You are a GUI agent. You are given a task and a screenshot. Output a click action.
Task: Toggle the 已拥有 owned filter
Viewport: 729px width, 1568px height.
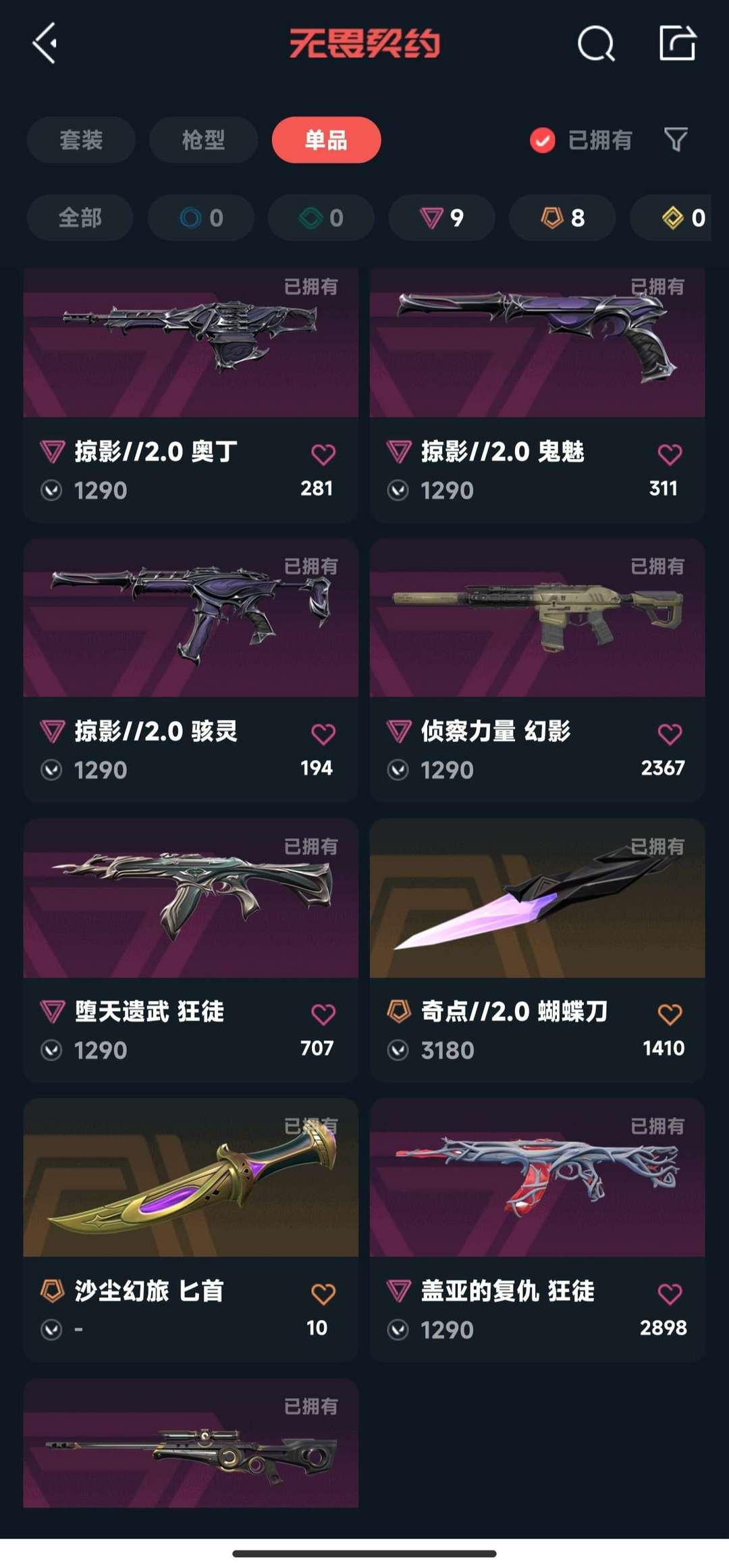click(582, 140)
